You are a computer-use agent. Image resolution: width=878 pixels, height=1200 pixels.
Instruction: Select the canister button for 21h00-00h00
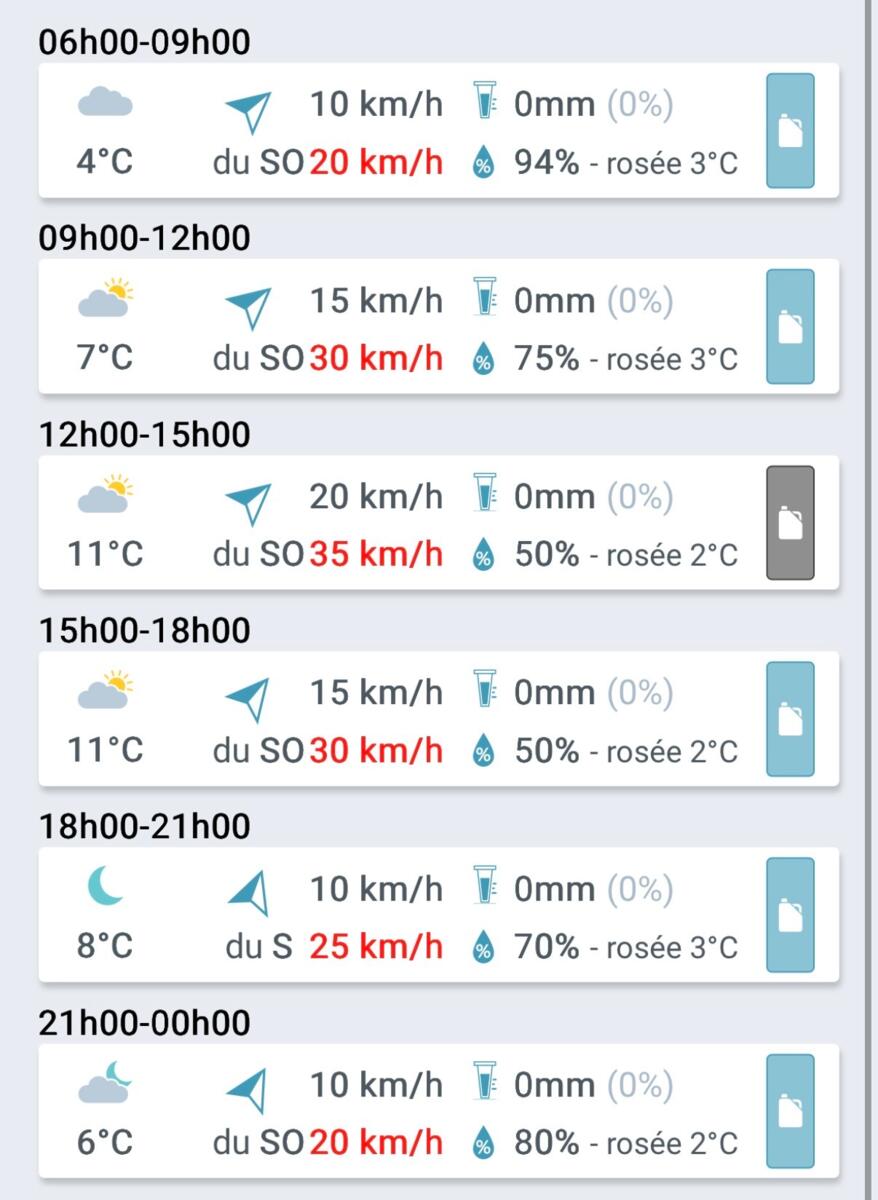point(790,1111)
